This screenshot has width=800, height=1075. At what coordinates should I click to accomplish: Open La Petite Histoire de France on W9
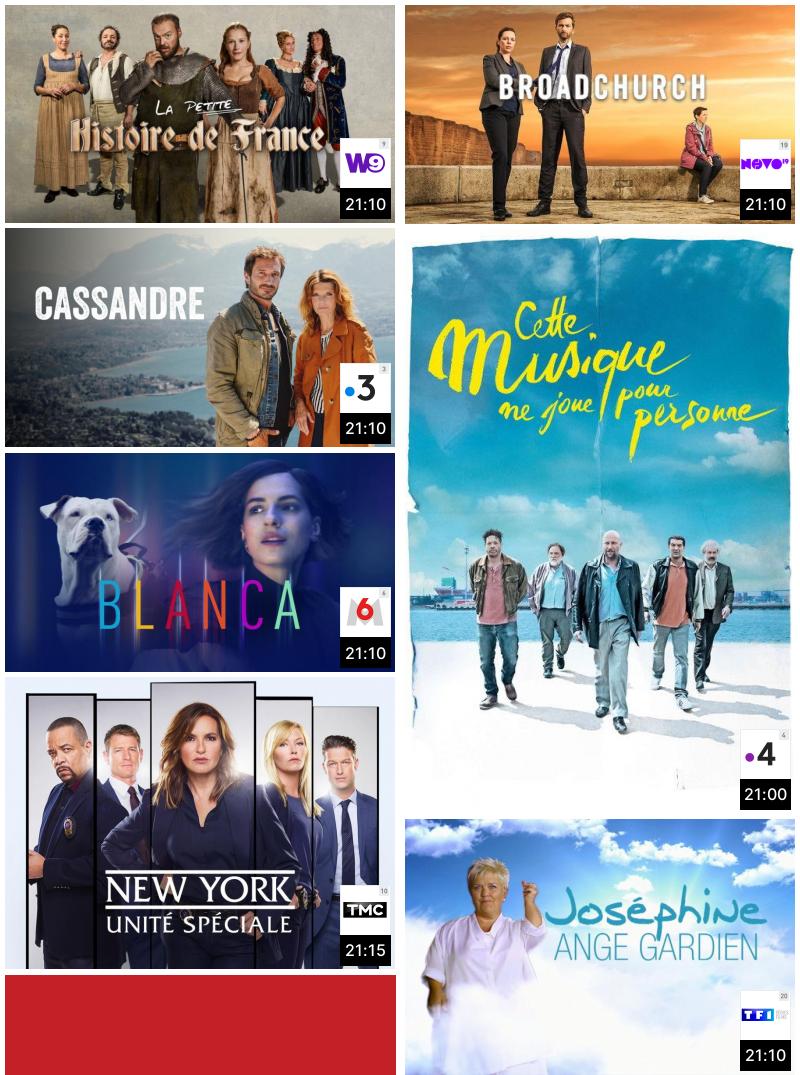point(200,113)
